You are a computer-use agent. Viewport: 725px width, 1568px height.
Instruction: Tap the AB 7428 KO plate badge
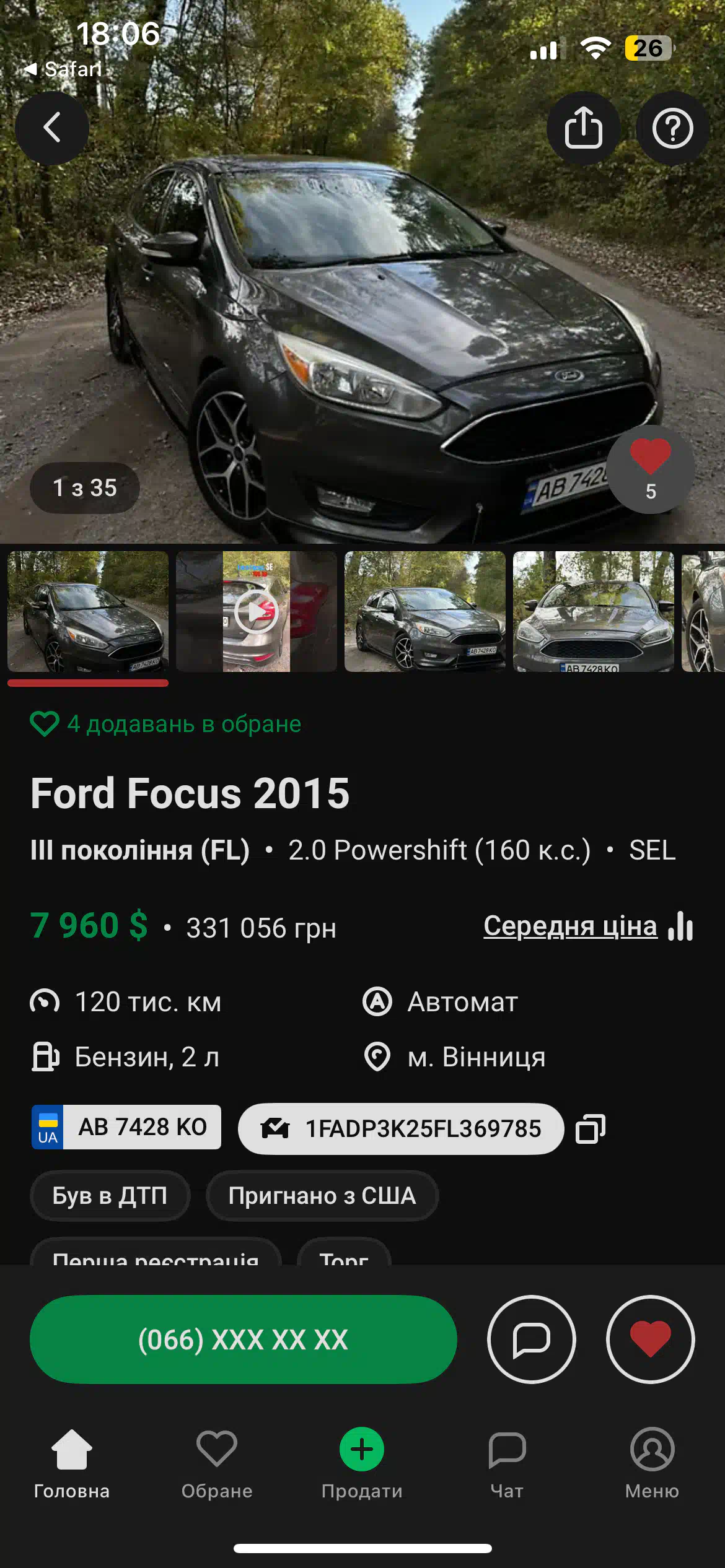click(126, 1127)
